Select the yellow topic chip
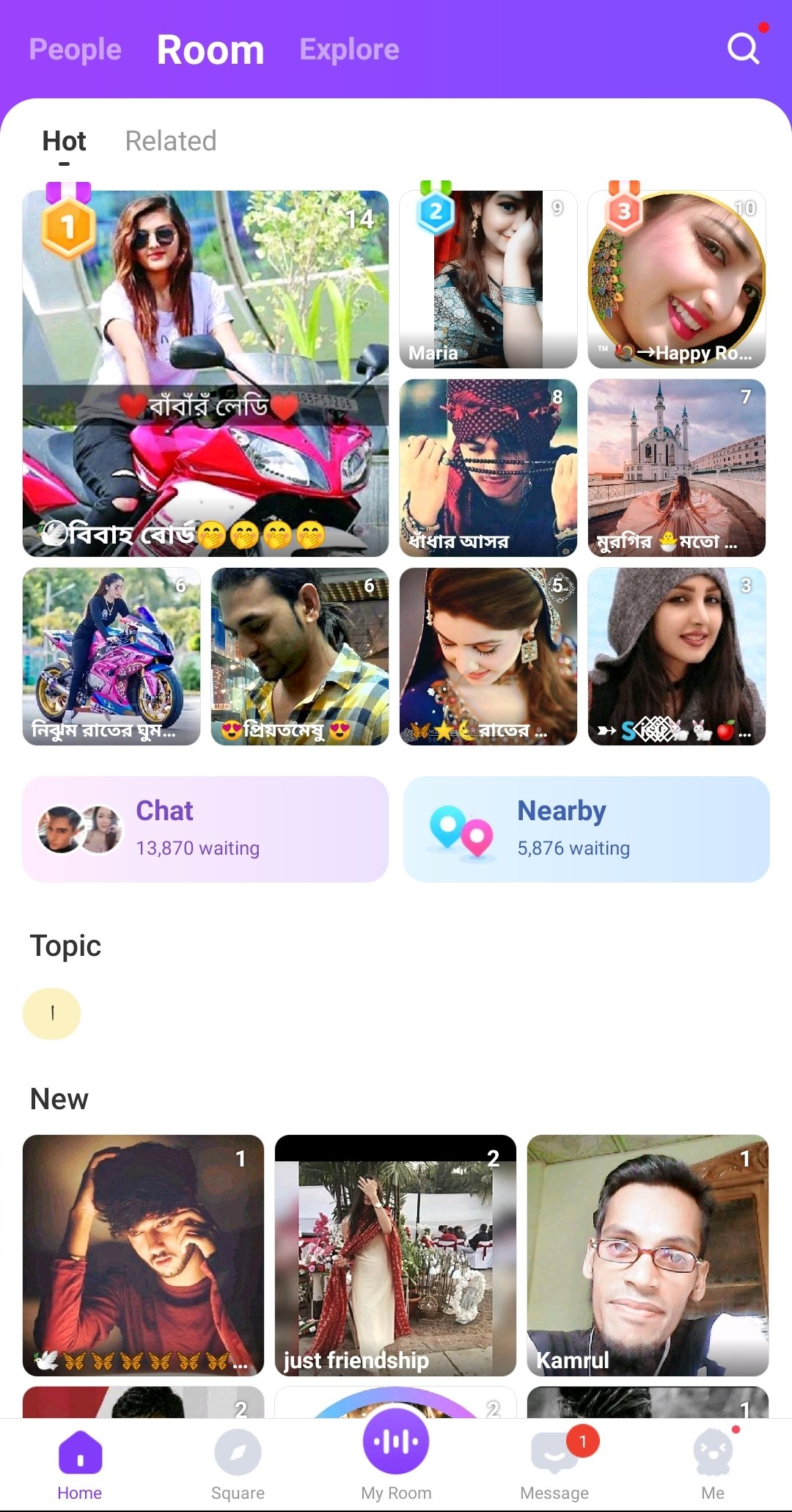Image resolution: width=792 pixels, height=1512 pixels. click(52, 1013)
